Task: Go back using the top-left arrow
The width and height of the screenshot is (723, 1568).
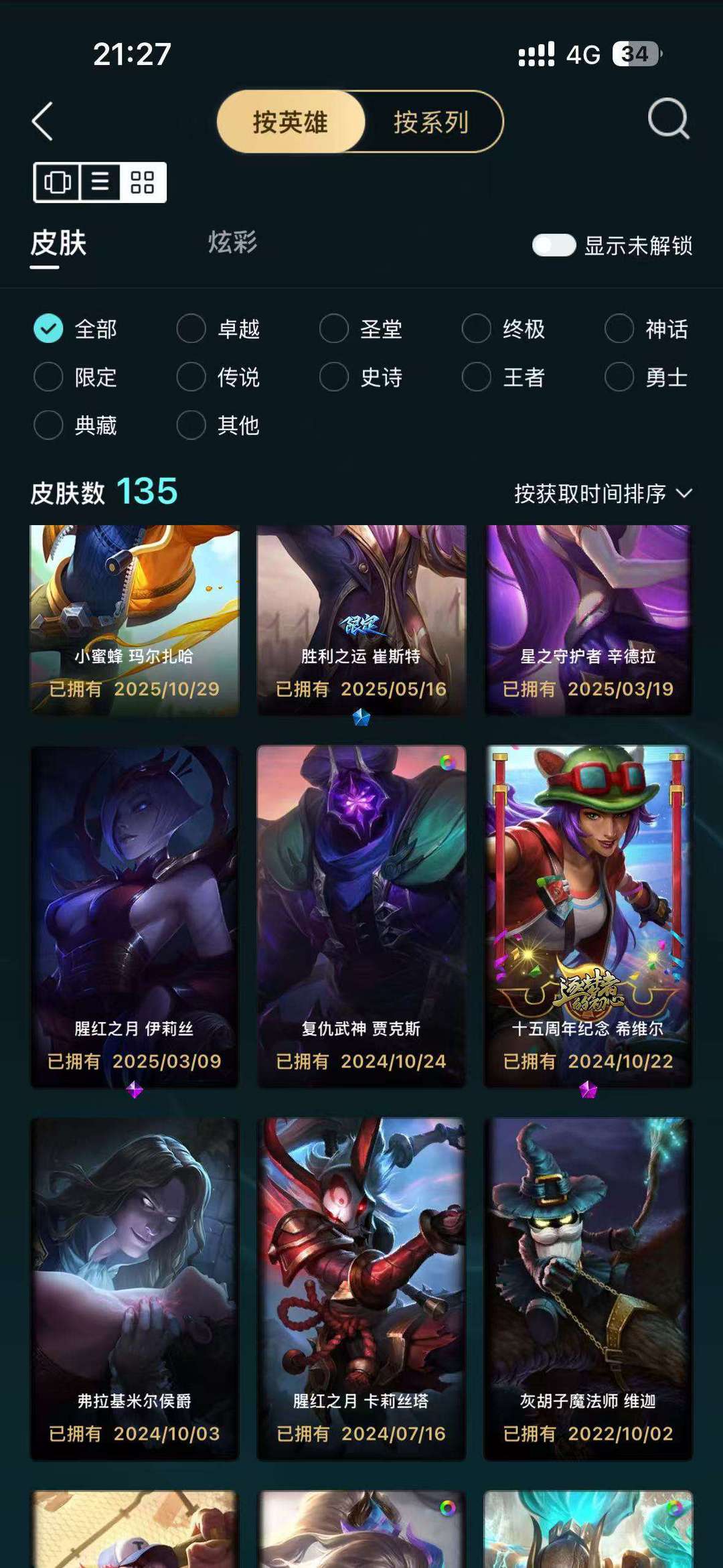Action: (x=43, y=121)
